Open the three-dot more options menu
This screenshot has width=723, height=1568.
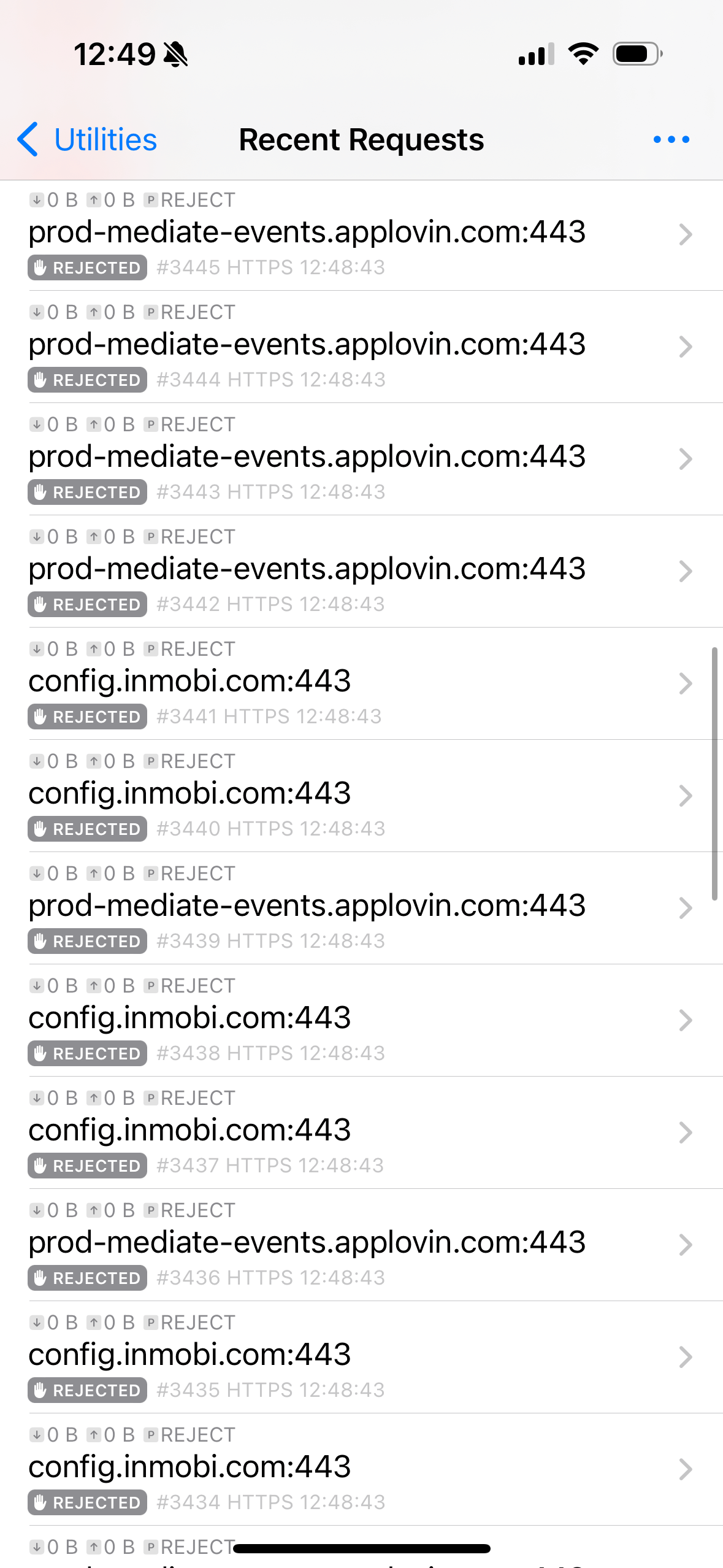(x=671, y=140)
